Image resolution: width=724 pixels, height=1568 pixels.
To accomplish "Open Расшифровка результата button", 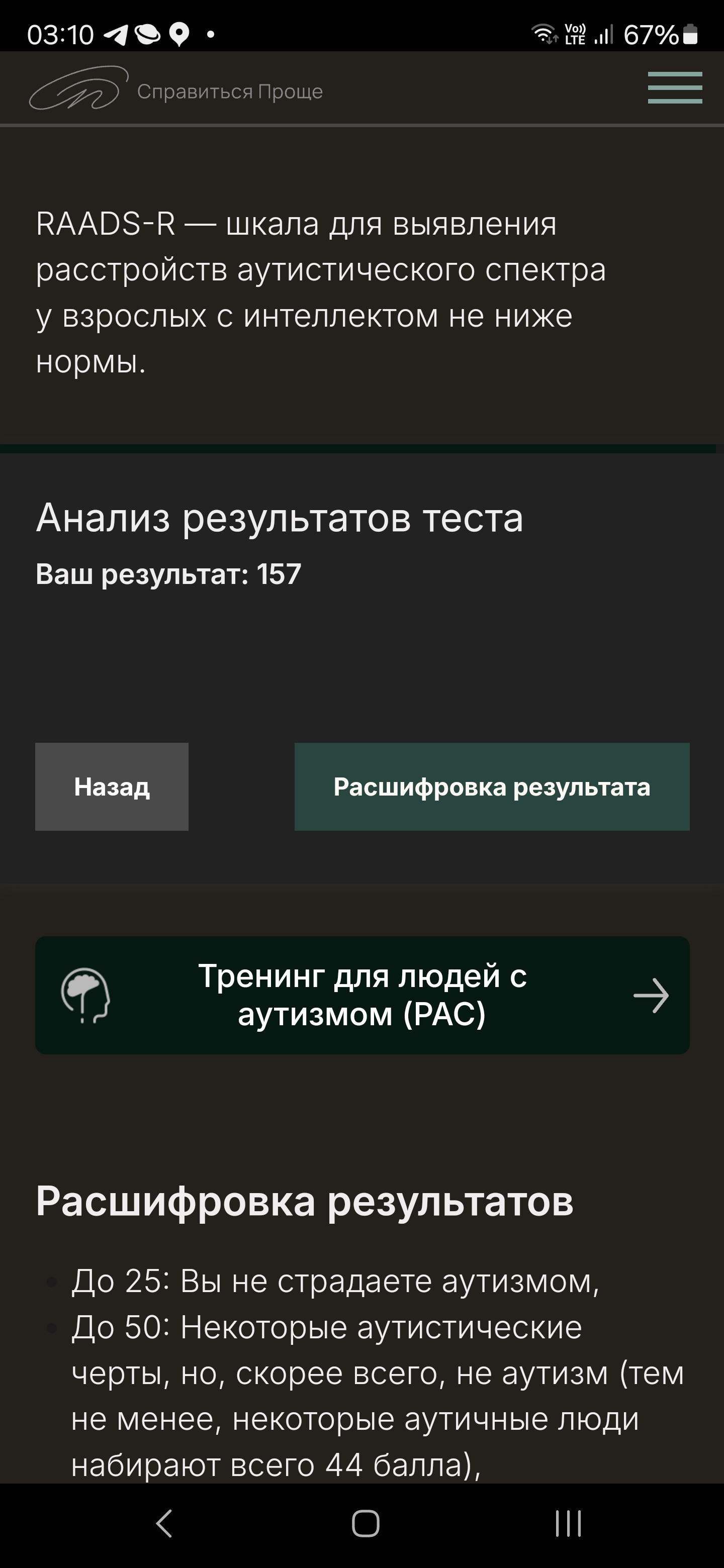I will pyautogui.click(x=492, y=787).
